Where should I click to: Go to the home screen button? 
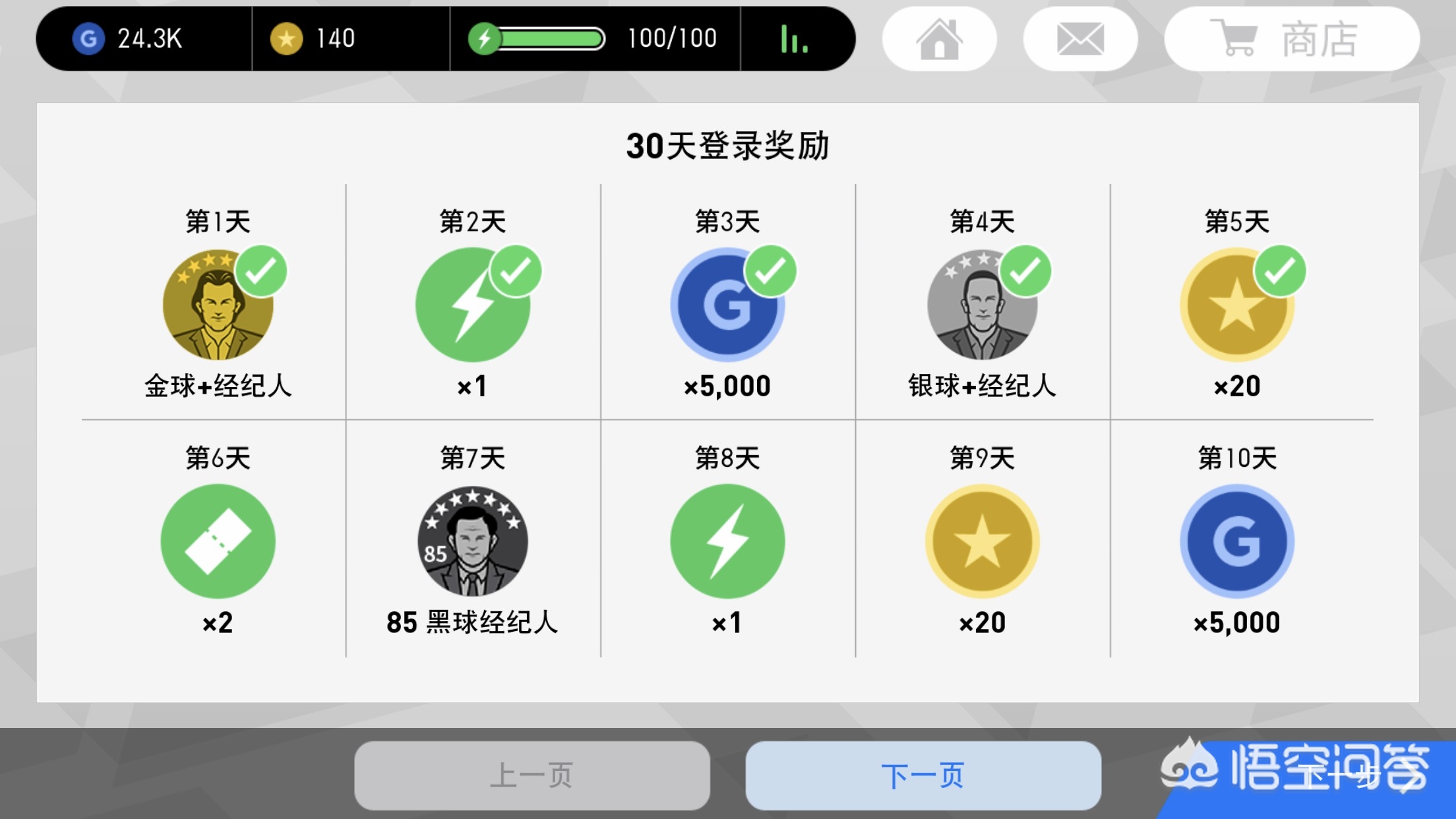939,39
